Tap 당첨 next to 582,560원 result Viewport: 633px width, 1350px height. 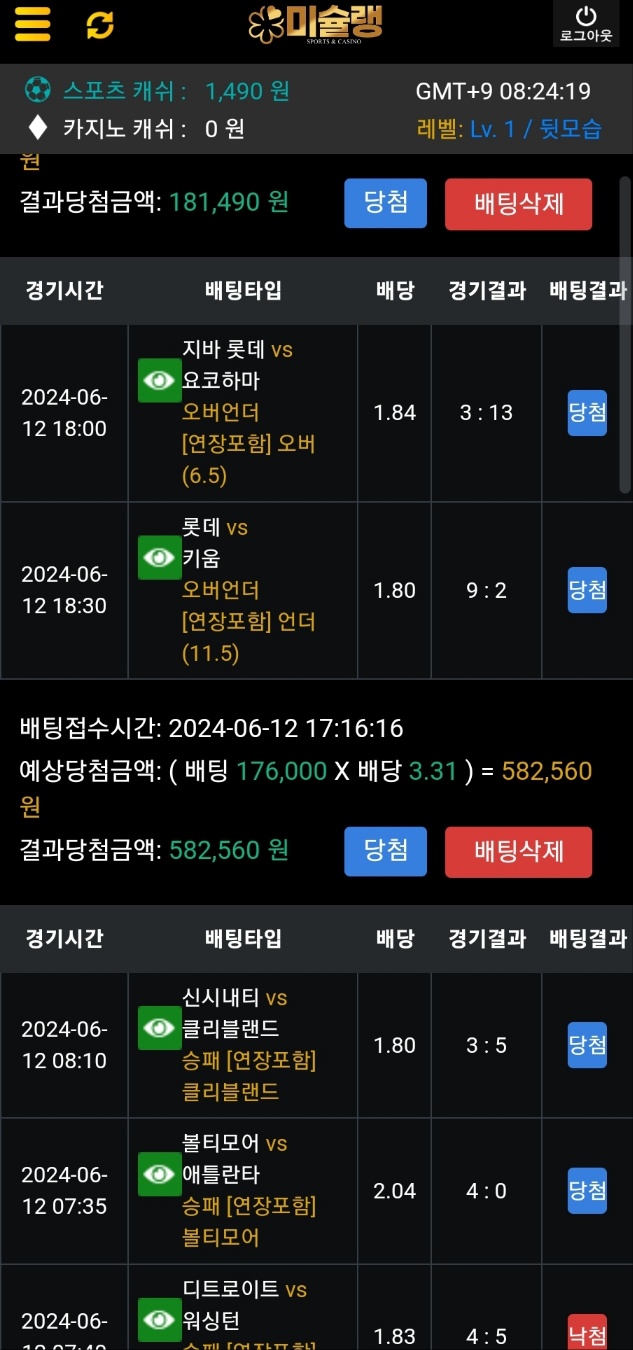tap(386, 852)
